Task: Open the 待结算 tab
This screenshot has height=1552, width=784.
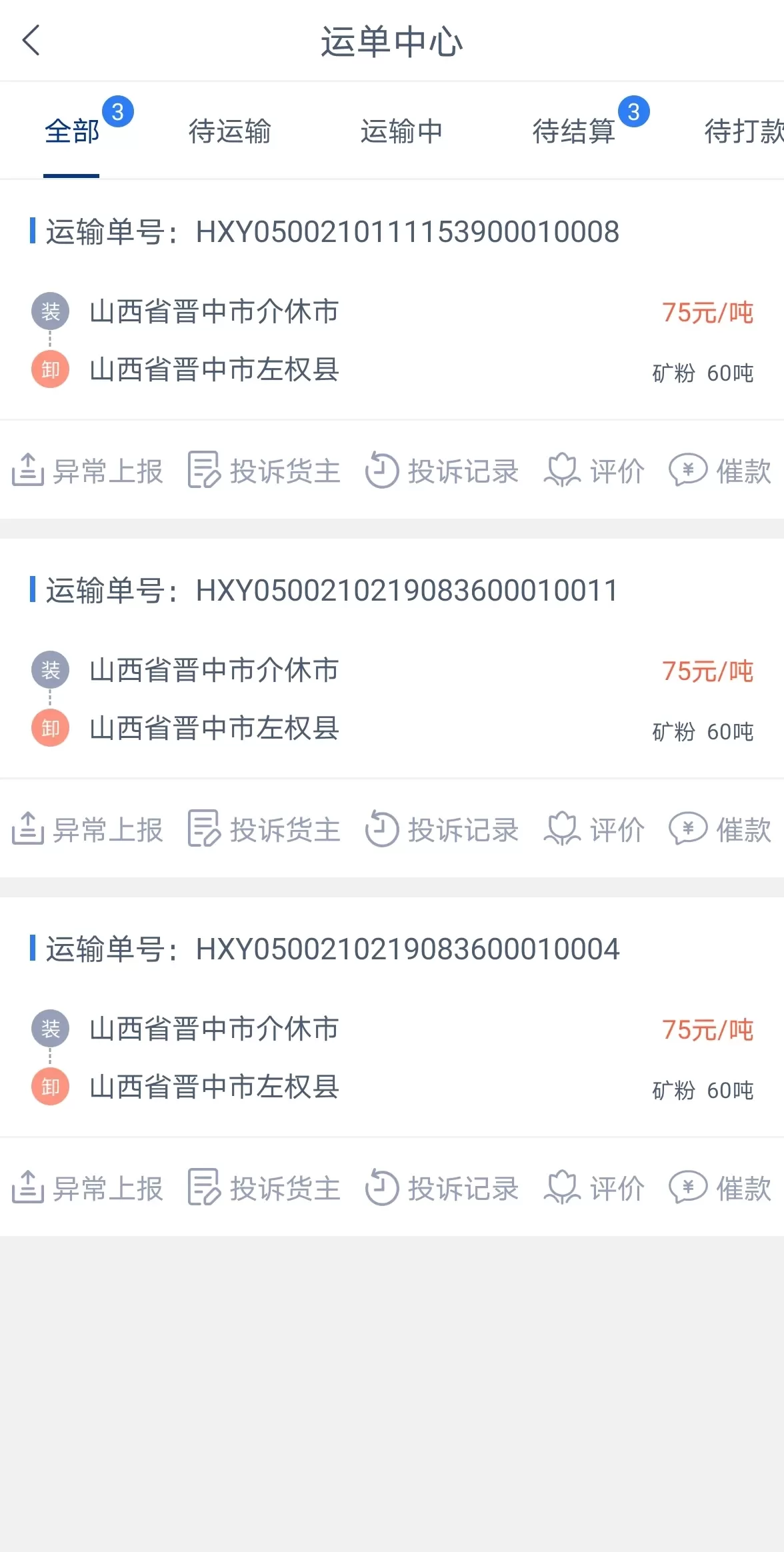Action: [x=573, y=131]
